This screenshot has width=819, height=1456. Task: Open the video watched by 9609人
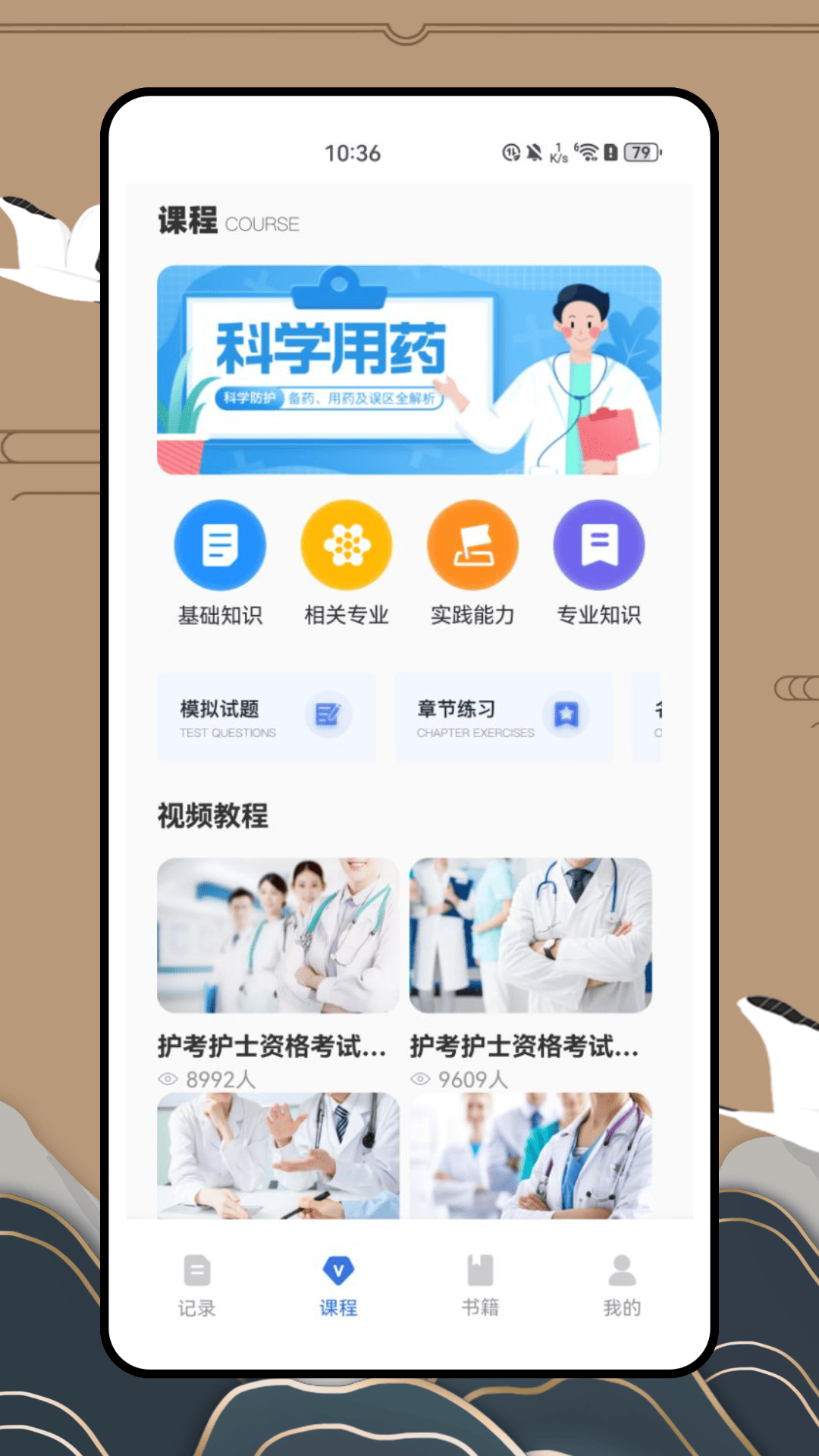[531, 937]
